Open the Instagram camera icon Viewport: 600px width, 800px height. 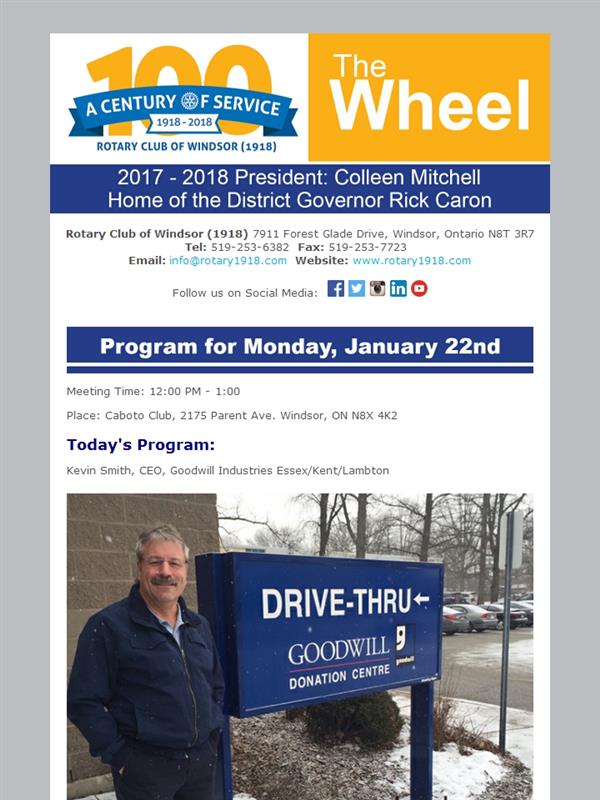click(378, 288)
